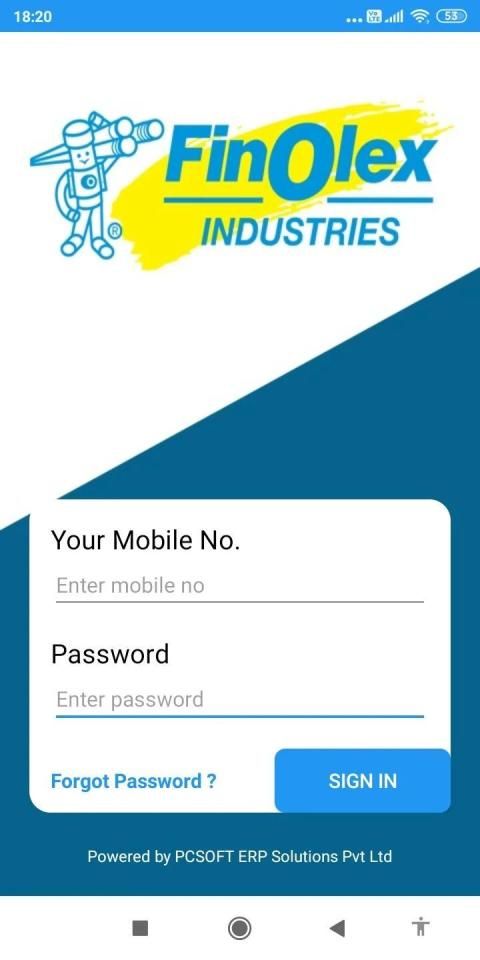
Task: Go to the home screen via the home button
Action: pyautogui.click(x=239, y=928)
